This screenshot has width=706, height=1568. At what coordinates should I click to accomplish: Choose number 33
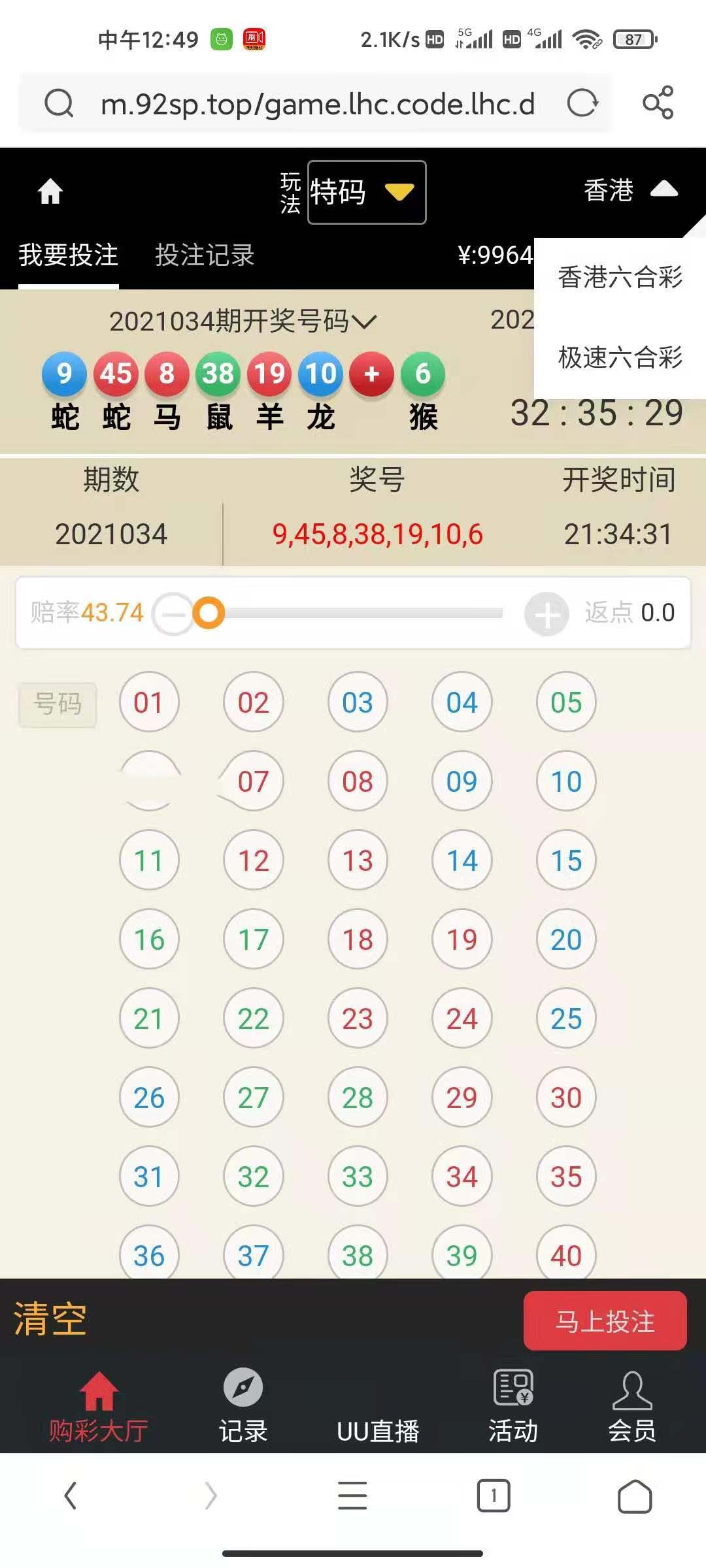(358, 1177)
